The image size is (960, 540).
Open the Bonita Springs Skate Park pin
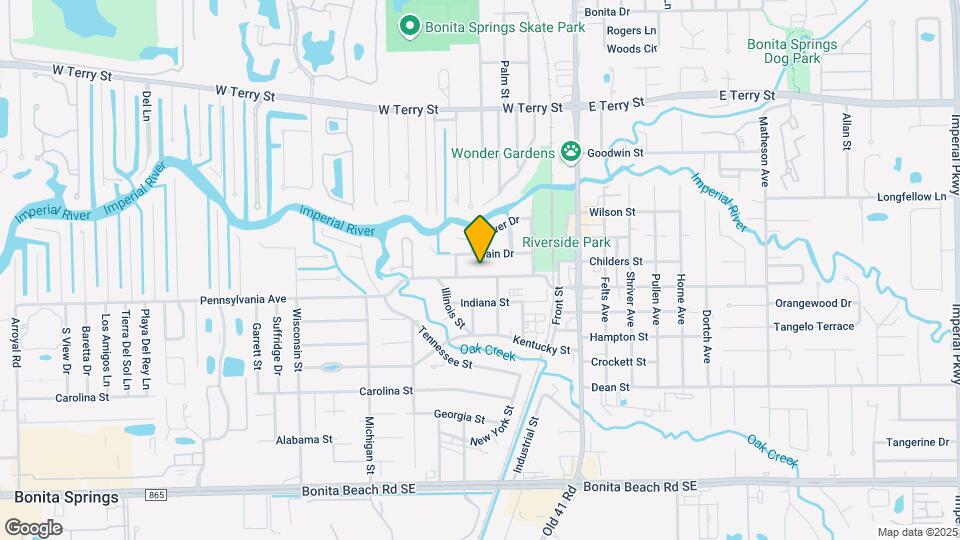pyautogui.click(x=408, y=27)
